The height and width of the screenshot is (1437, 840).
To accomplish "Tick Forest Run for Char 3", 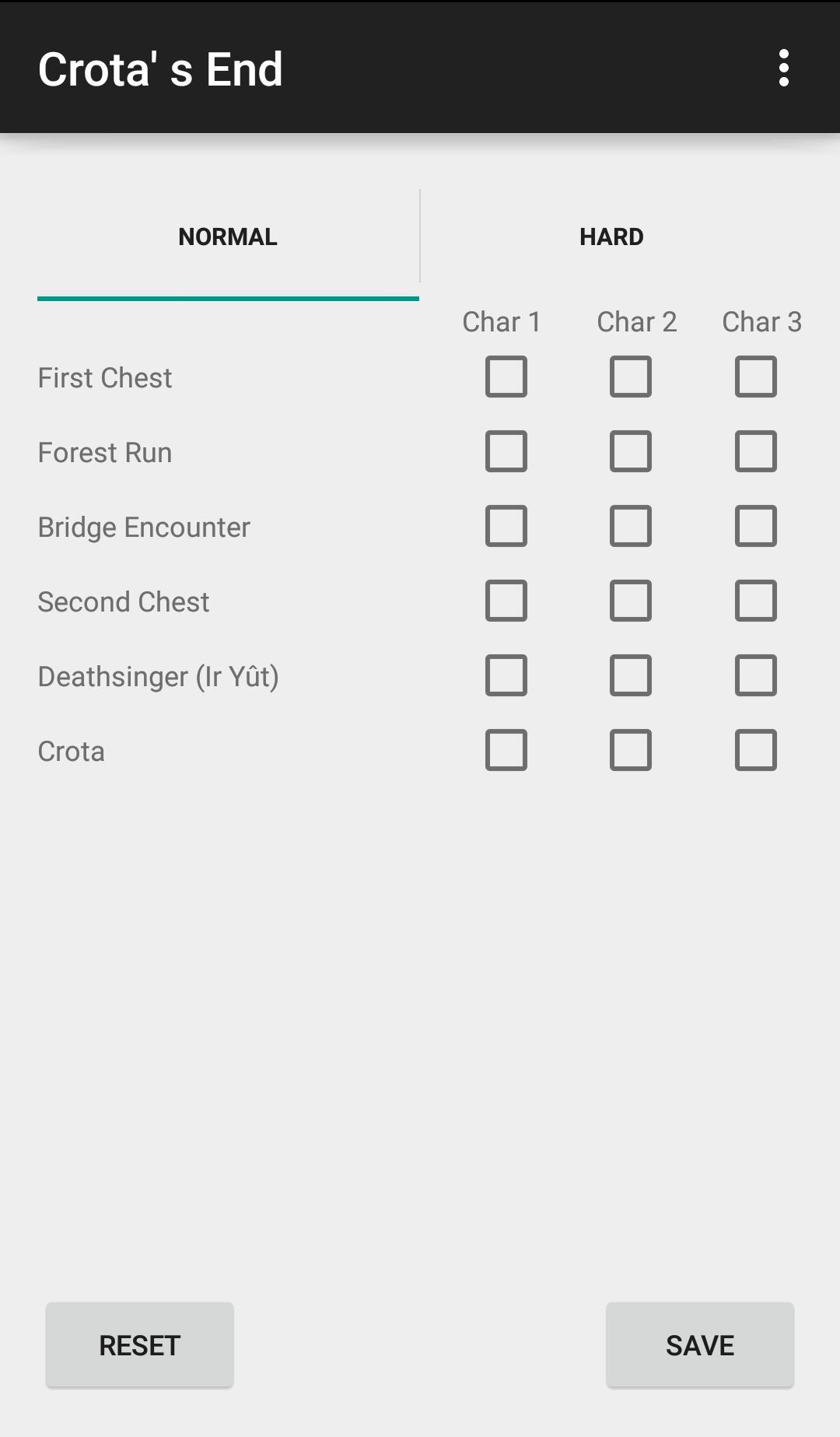I will 756,451.
